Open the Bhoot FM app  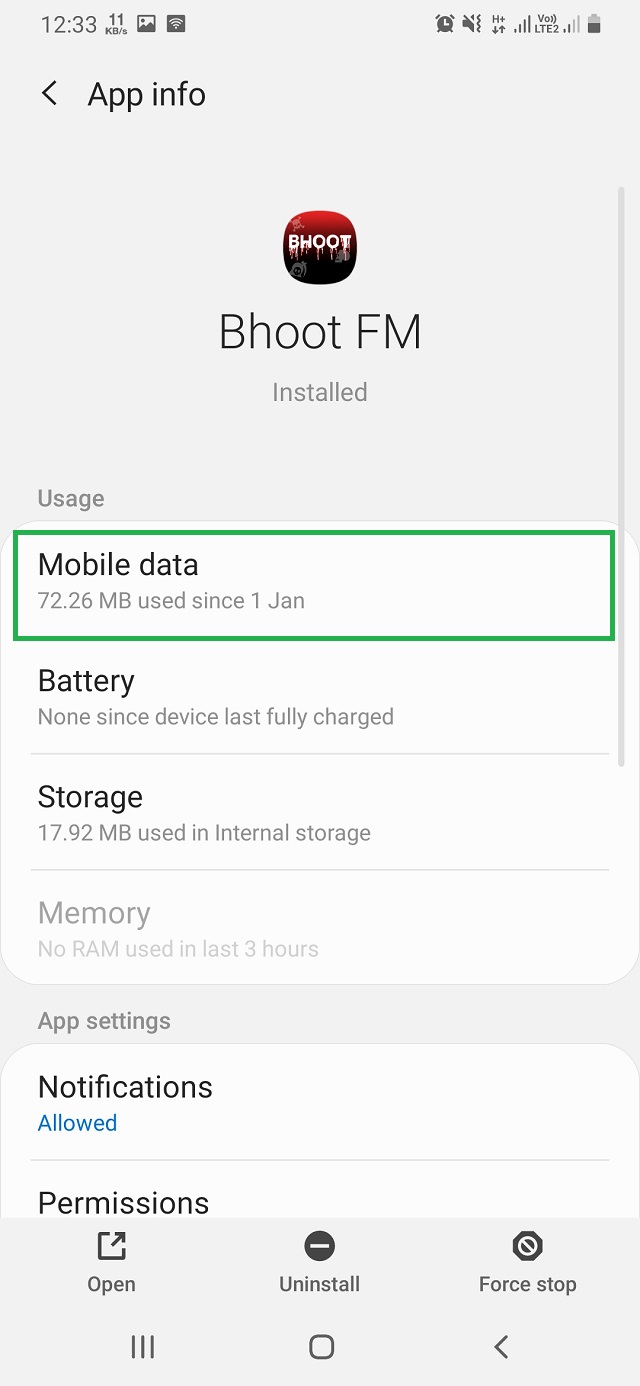point(111,1262)
